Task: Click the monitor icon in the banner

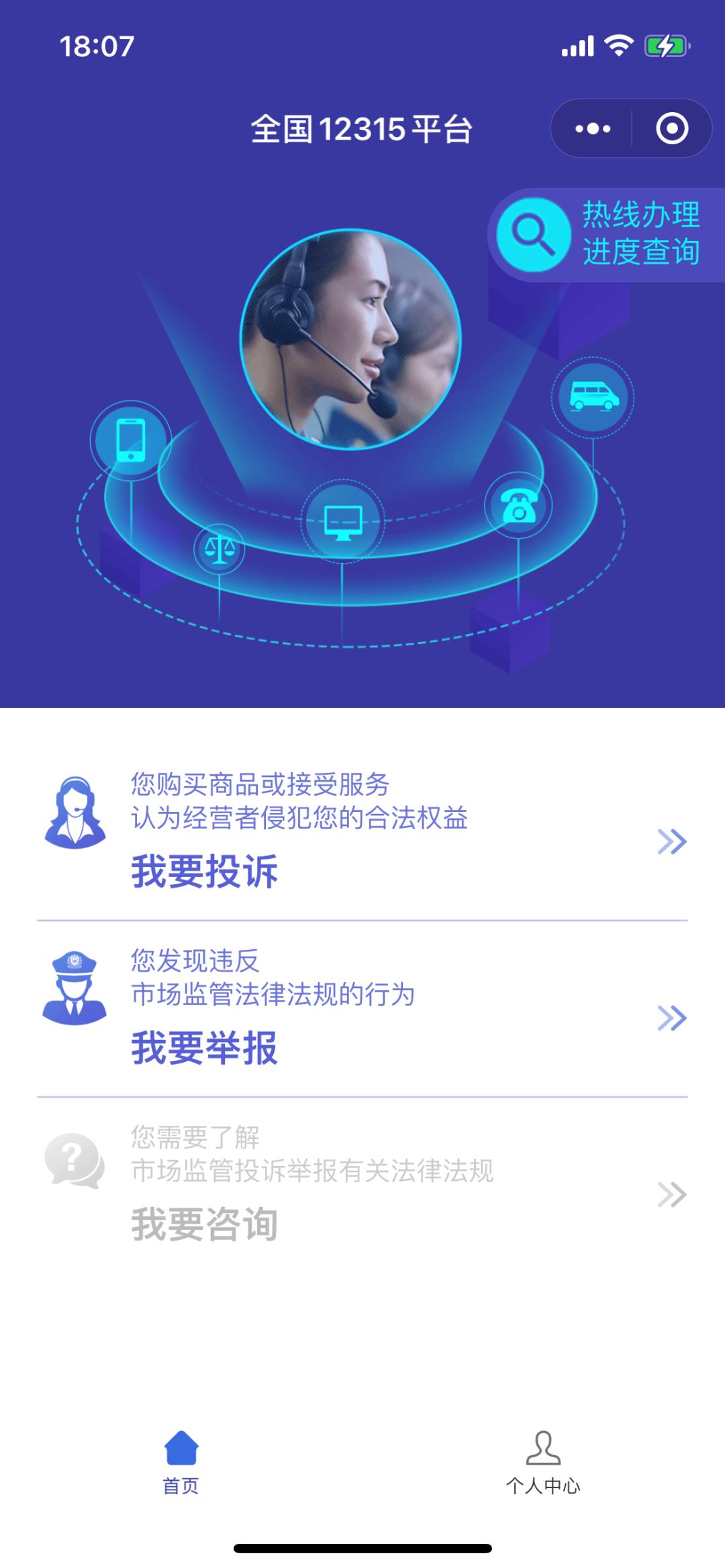Action: 344,522
